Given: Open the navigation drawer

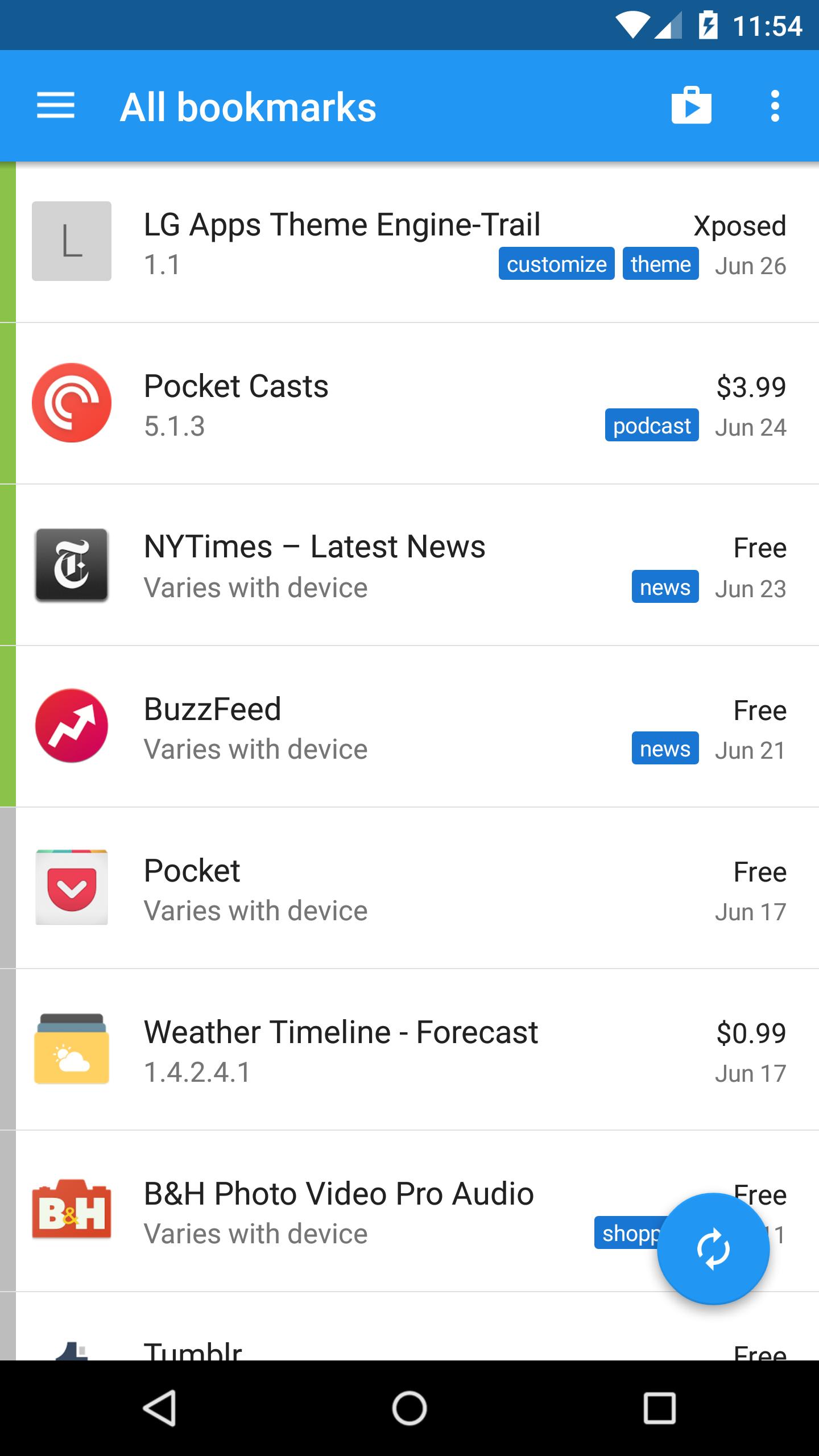Looking at the screenshot, I should [x=56, y=106].
